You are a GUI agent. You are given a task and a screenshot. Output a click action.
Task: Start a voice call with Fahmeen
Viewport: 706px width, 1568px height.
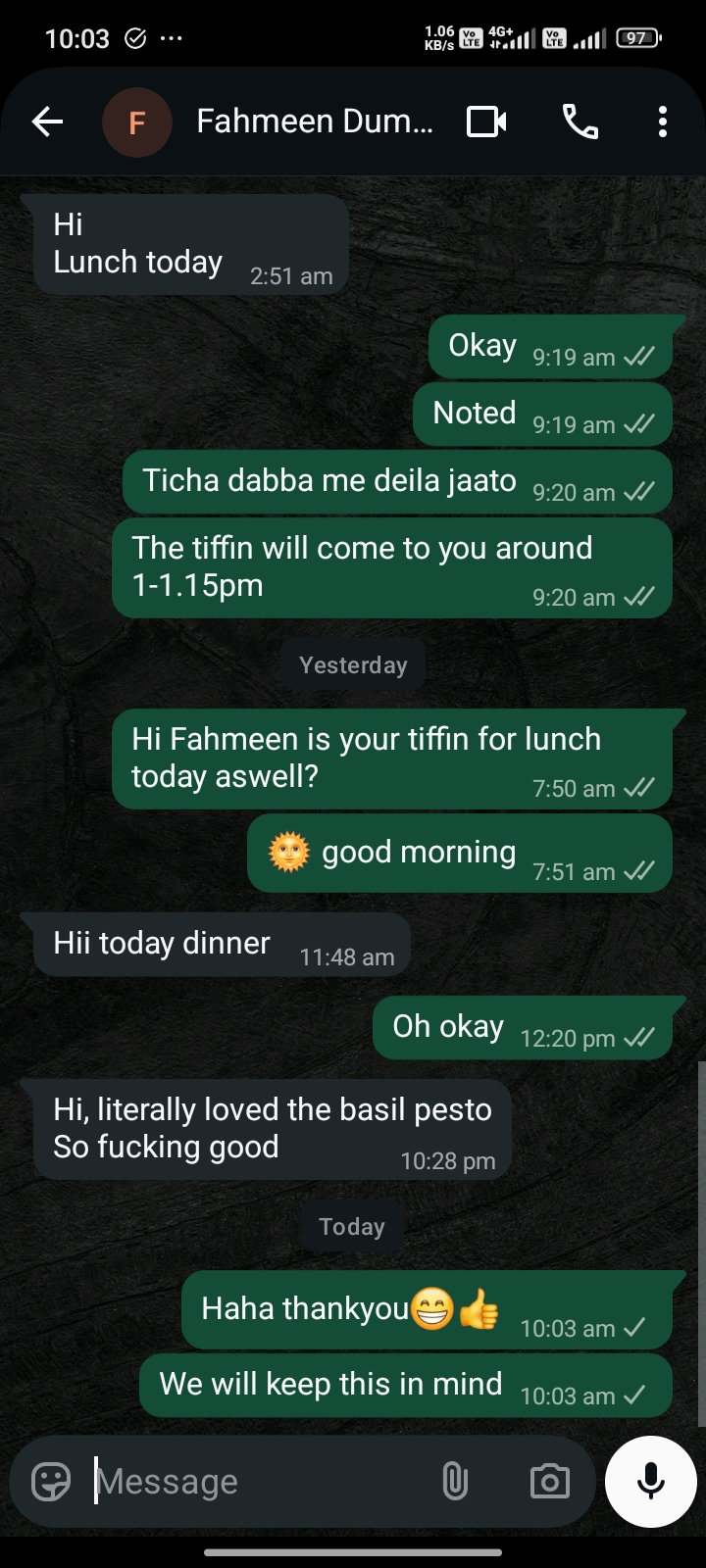[x=580, y=122]
